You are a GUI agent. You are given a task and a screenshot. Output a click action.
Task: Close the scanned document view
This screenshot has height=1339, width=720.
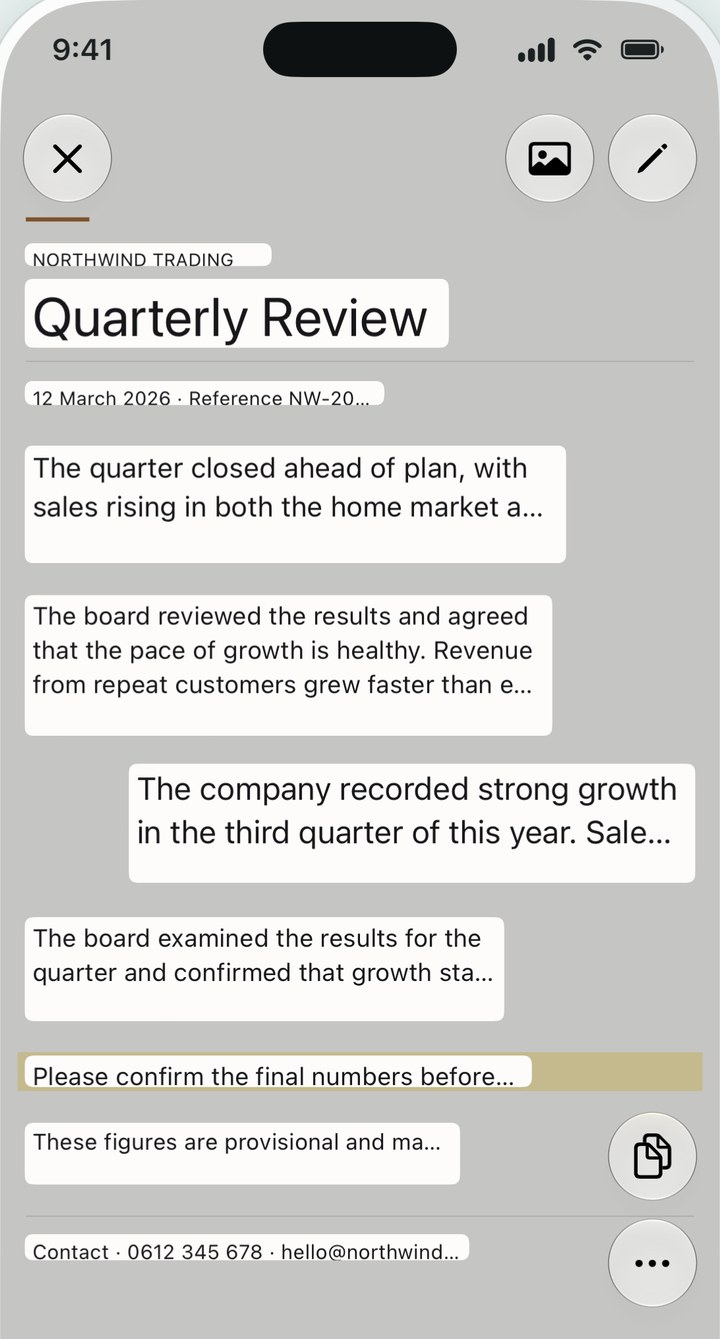67,158
